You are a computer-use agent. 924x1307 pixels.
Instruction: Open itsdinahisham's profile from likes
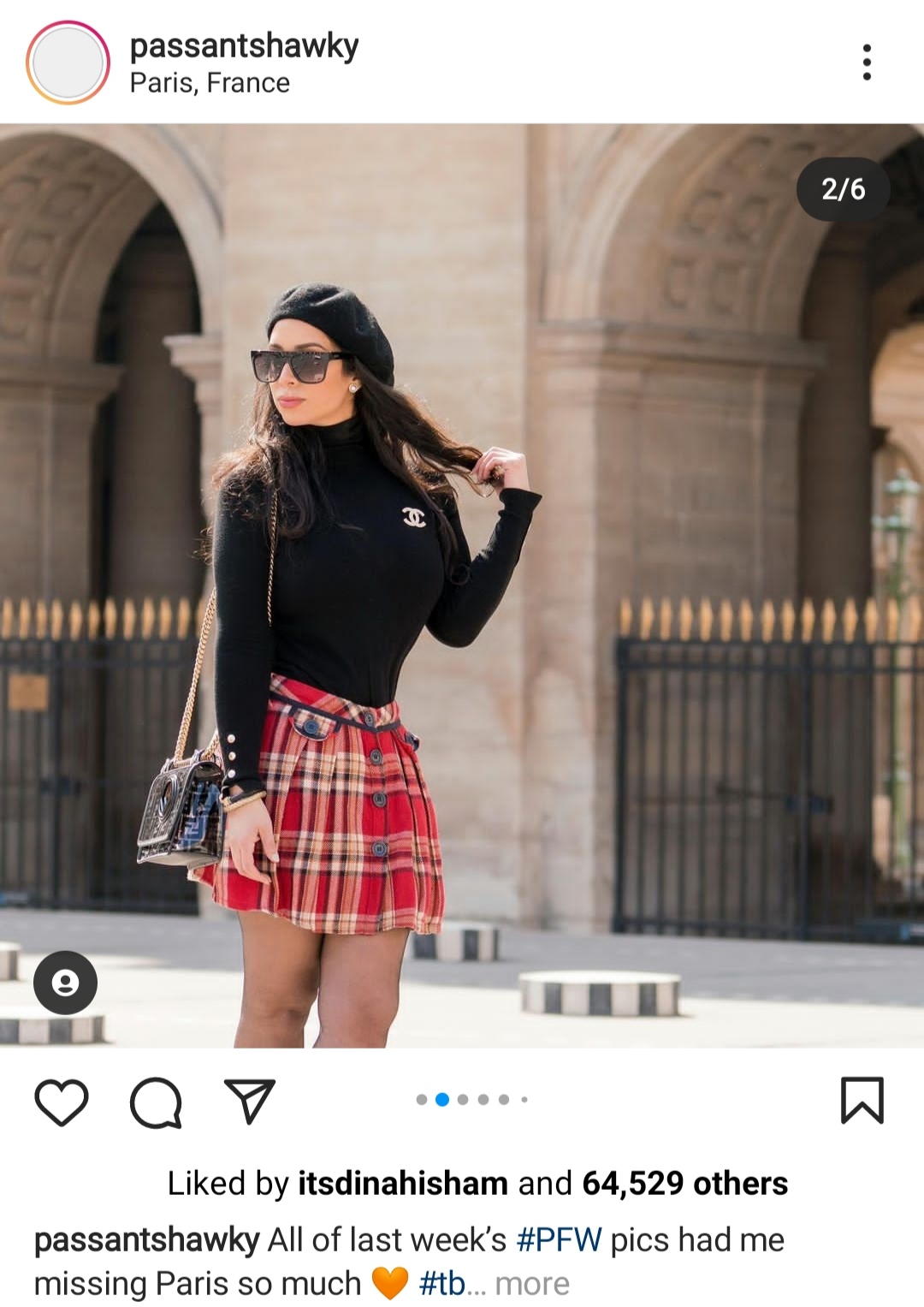pyautogui.click(x=403, y=1184)
